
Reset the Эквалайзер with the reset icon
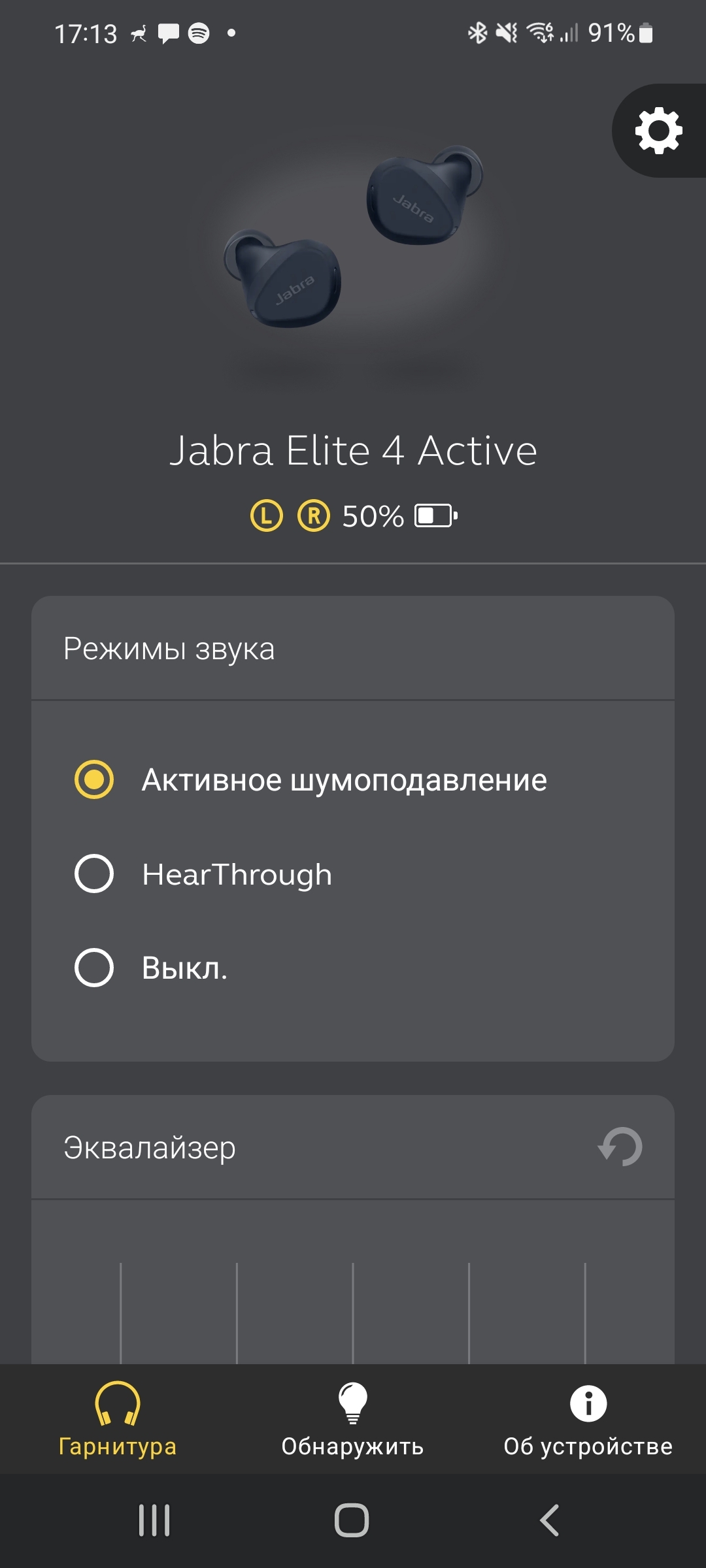pyautogui.click(x=620, y=1147)
